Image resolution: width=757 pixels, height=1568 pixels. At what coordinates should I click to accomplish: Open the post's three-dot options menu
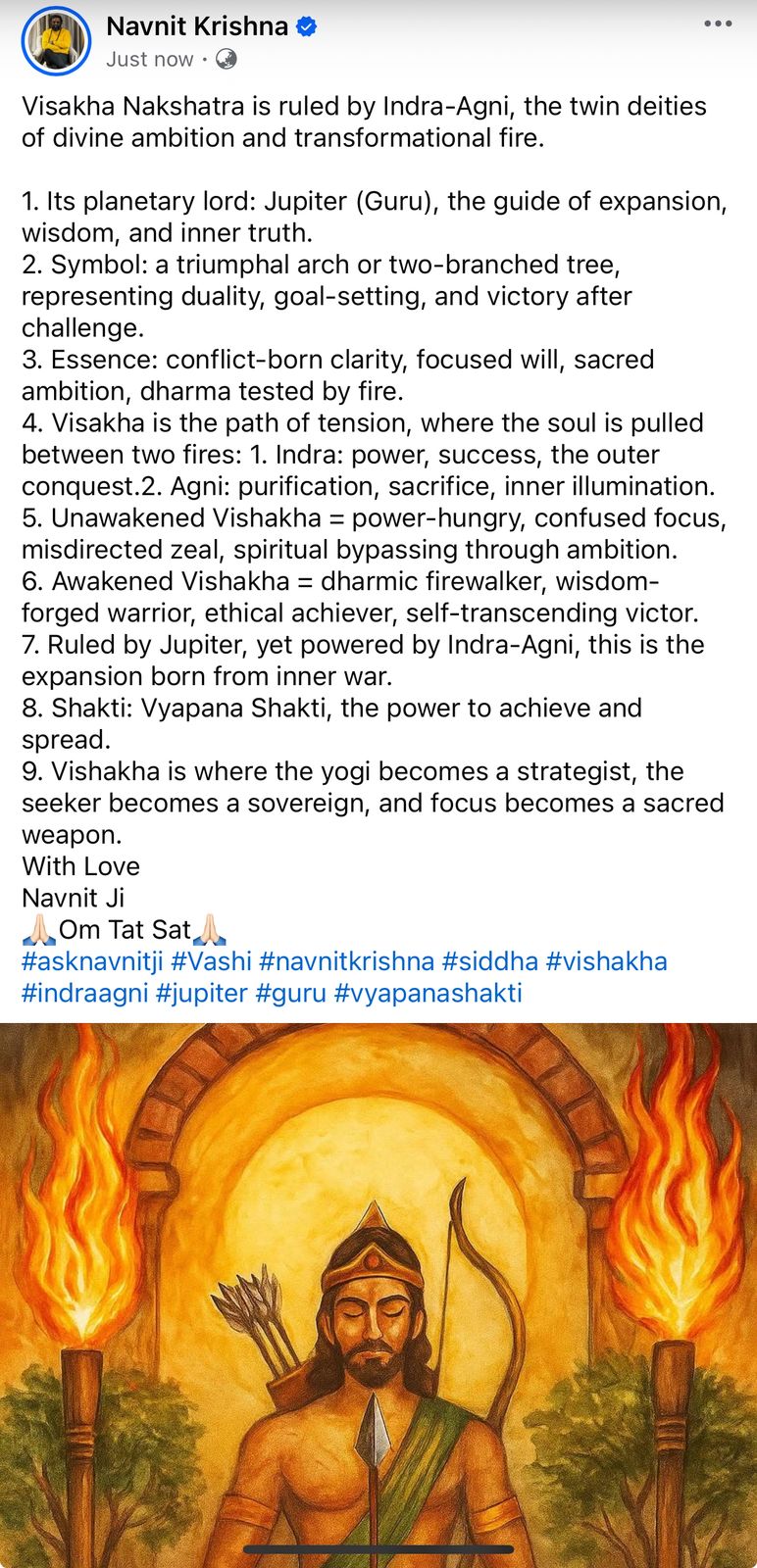[718, 24]
